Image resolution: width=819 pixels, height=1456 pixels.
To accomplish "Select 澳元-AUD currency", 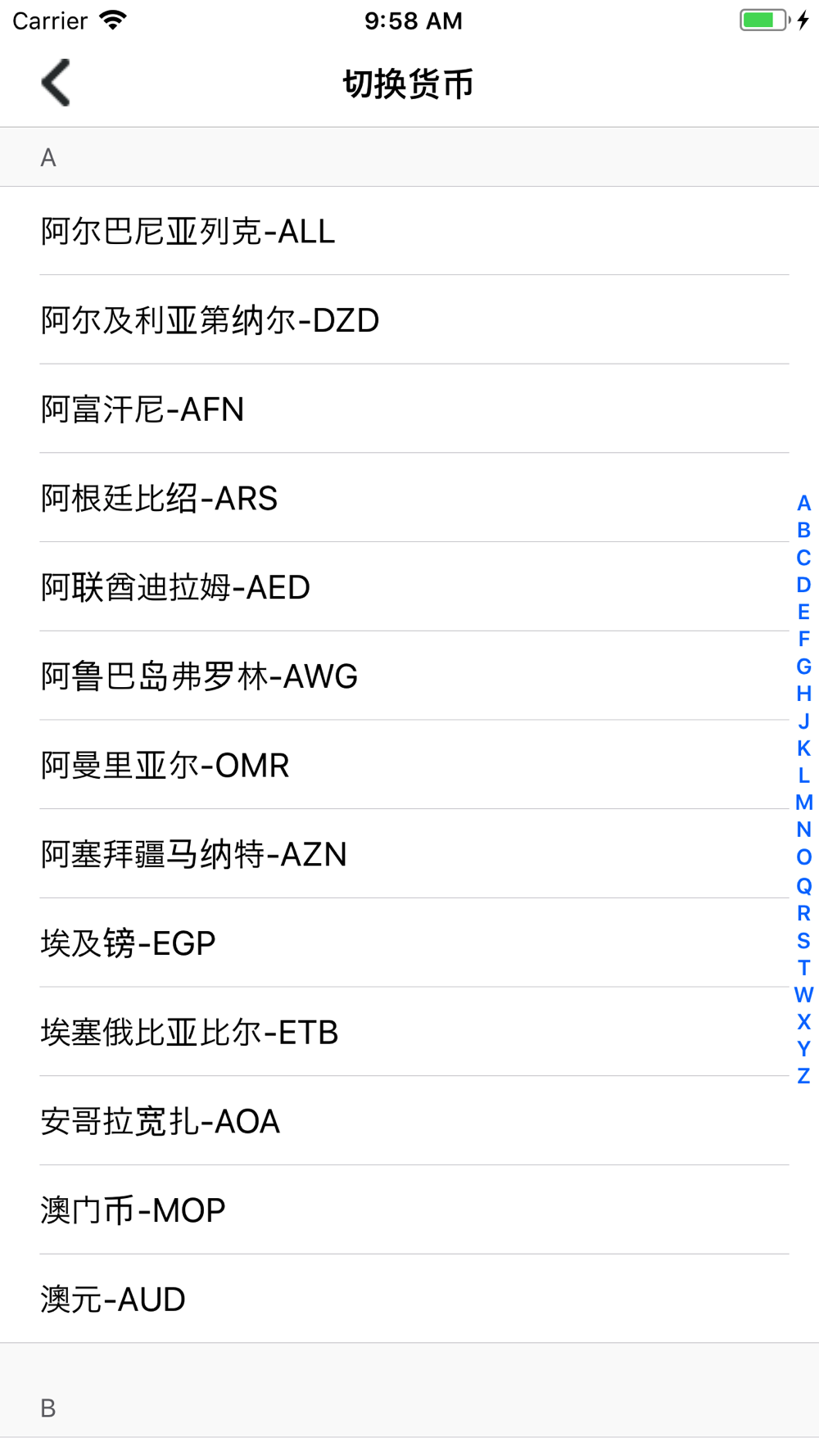I will (409, 1299).
